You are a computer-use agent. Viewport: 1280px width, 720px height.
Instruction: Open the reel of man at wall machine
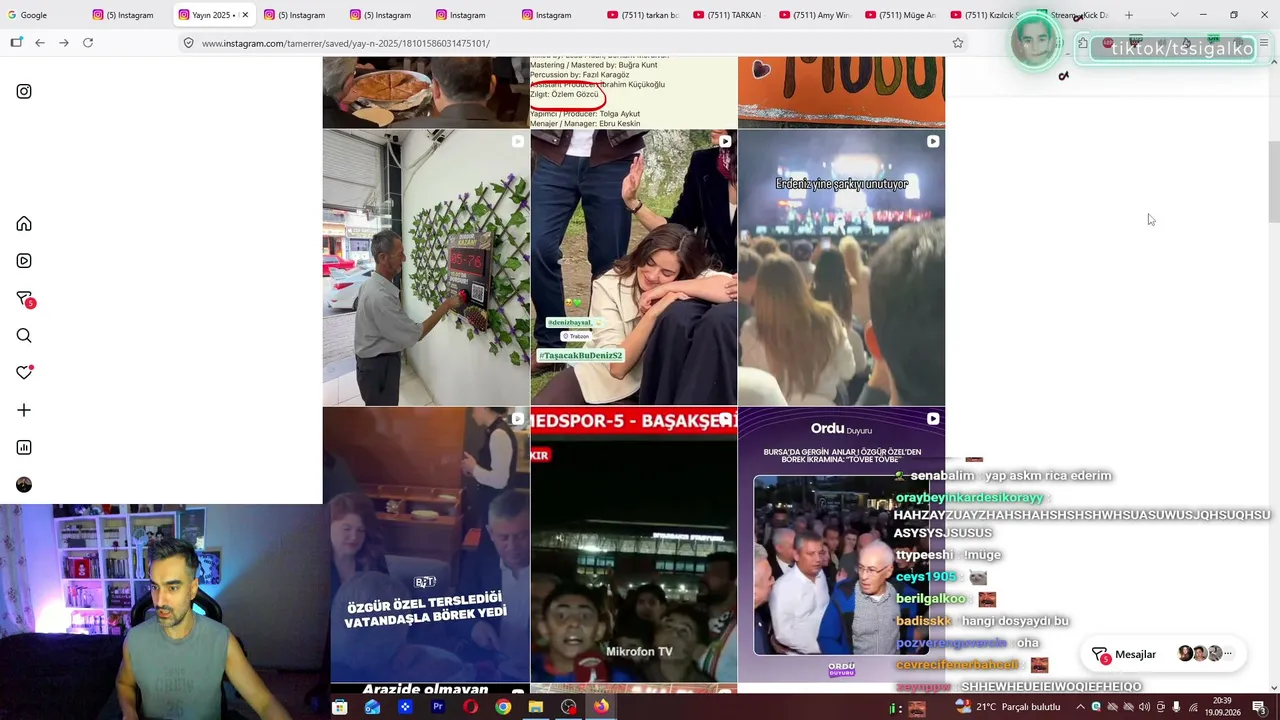426,268
